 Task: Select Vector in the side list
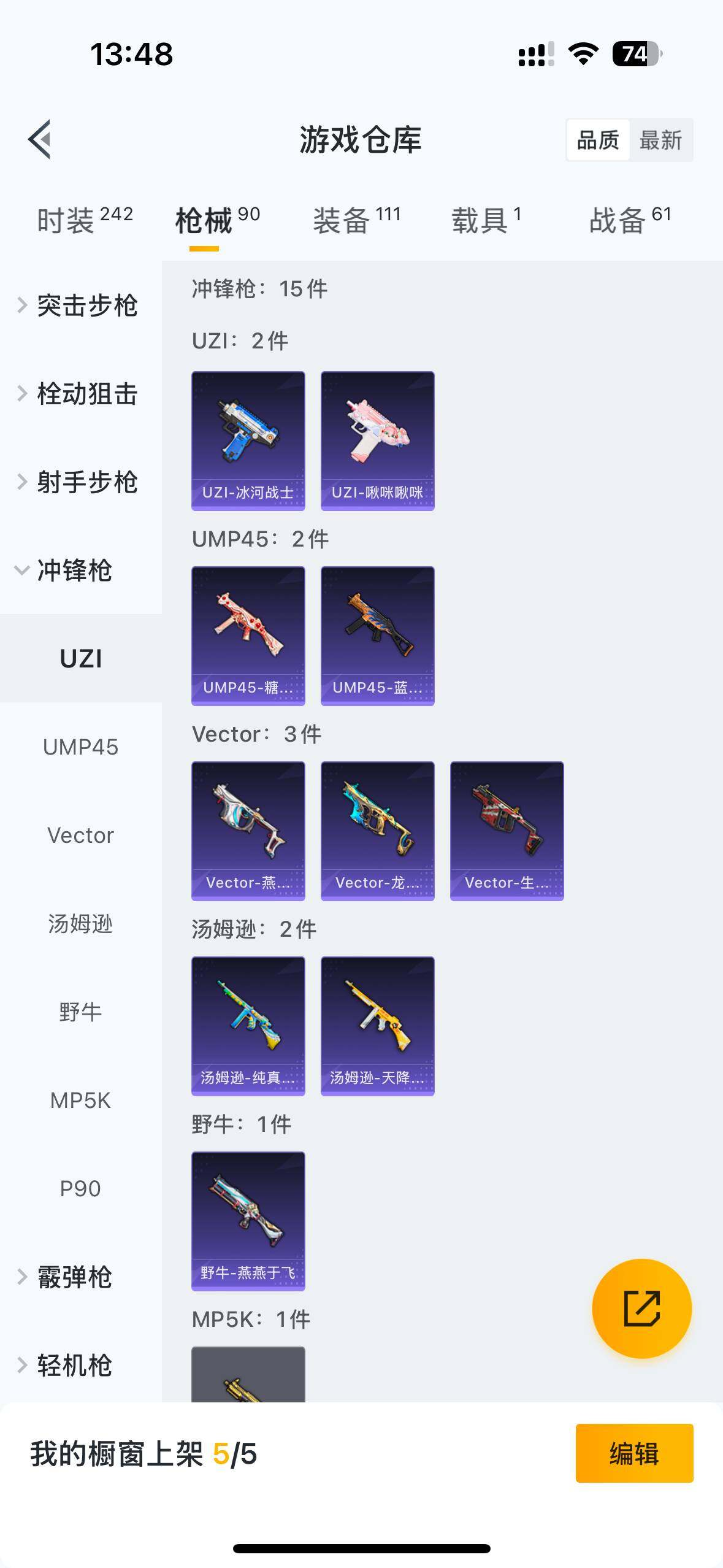click(81, 836)
